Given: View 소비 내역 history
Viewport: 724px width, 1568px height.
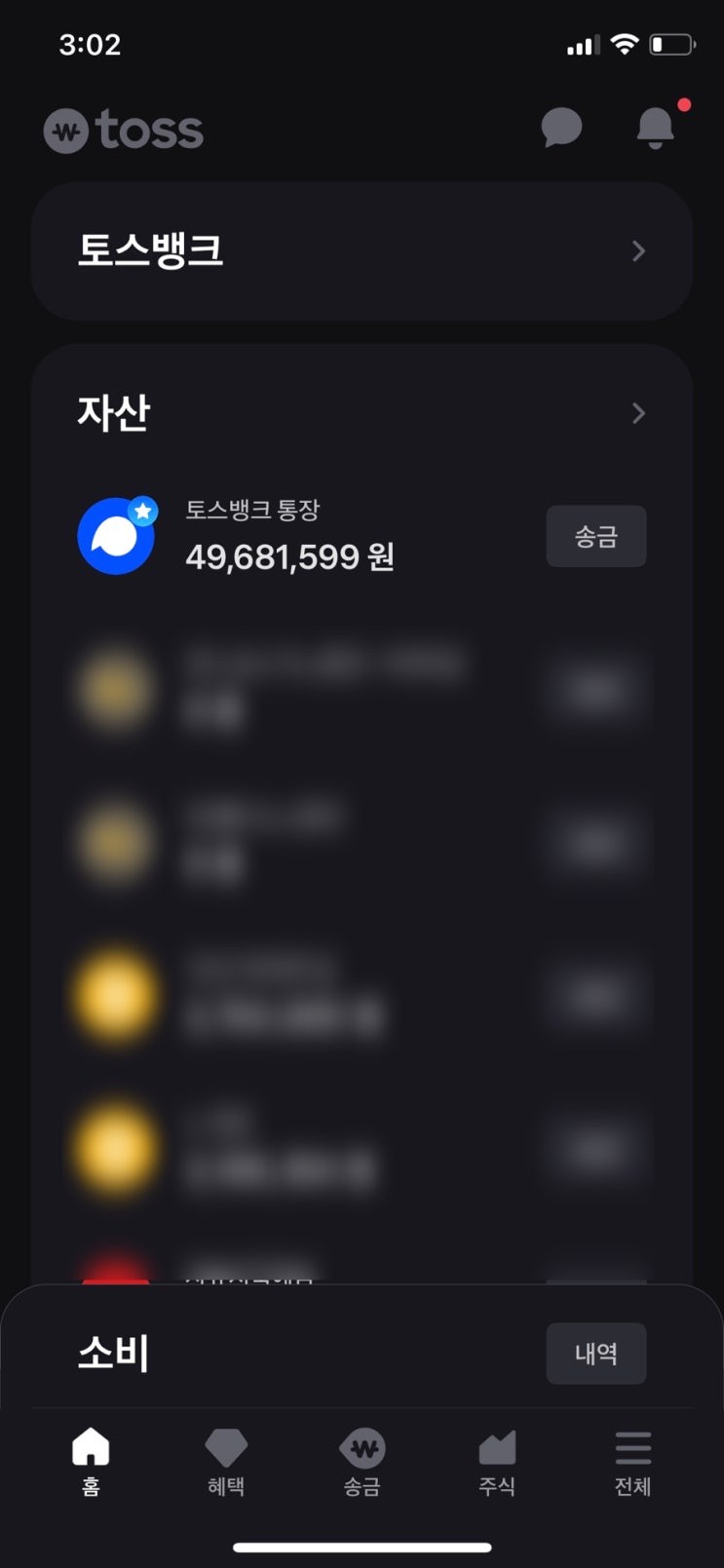Looking at the screenshot, I should [x=595, y=1353].
